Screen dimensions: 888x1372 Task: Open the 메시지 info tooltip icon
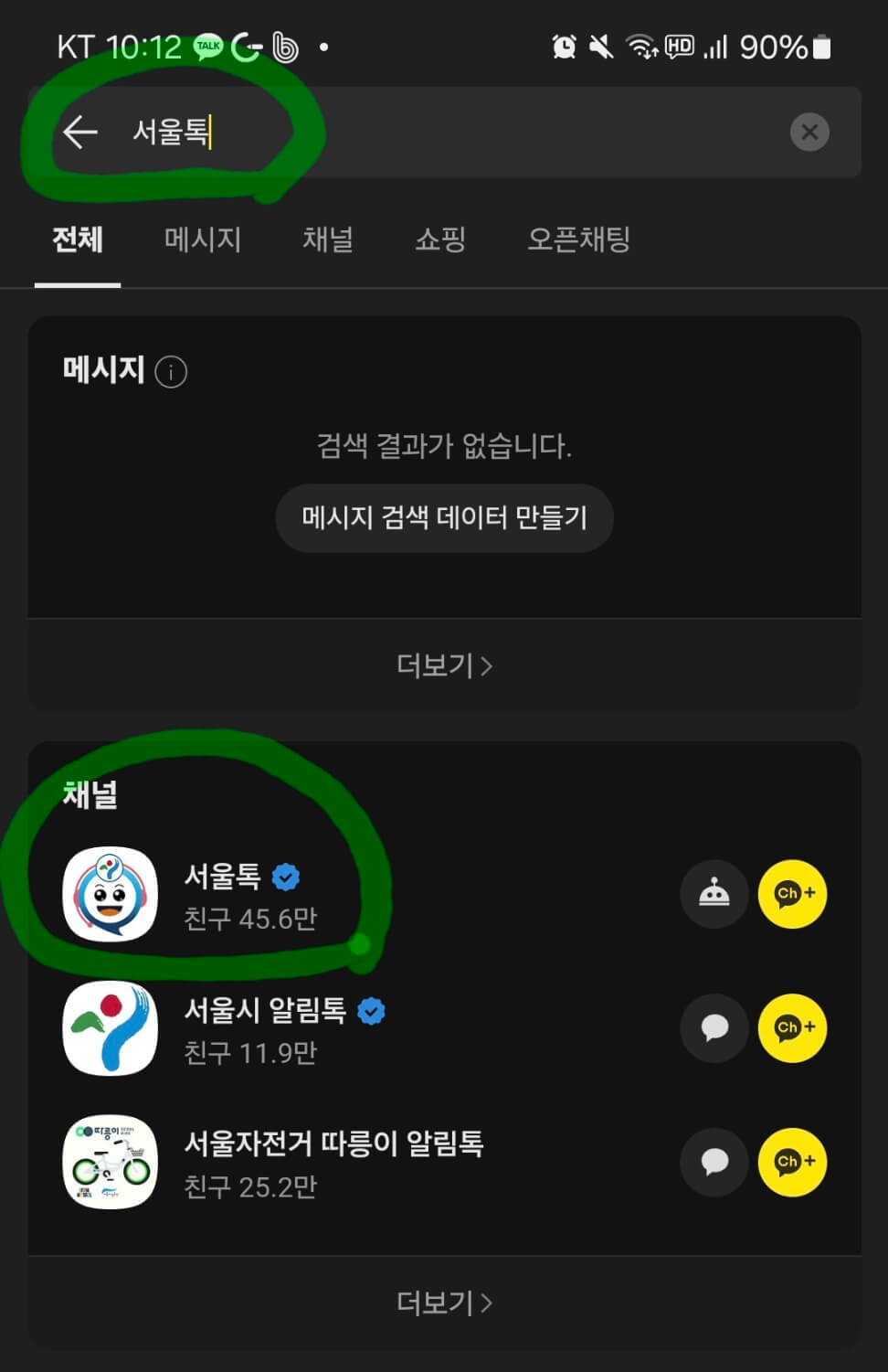(x=170, y=371)
